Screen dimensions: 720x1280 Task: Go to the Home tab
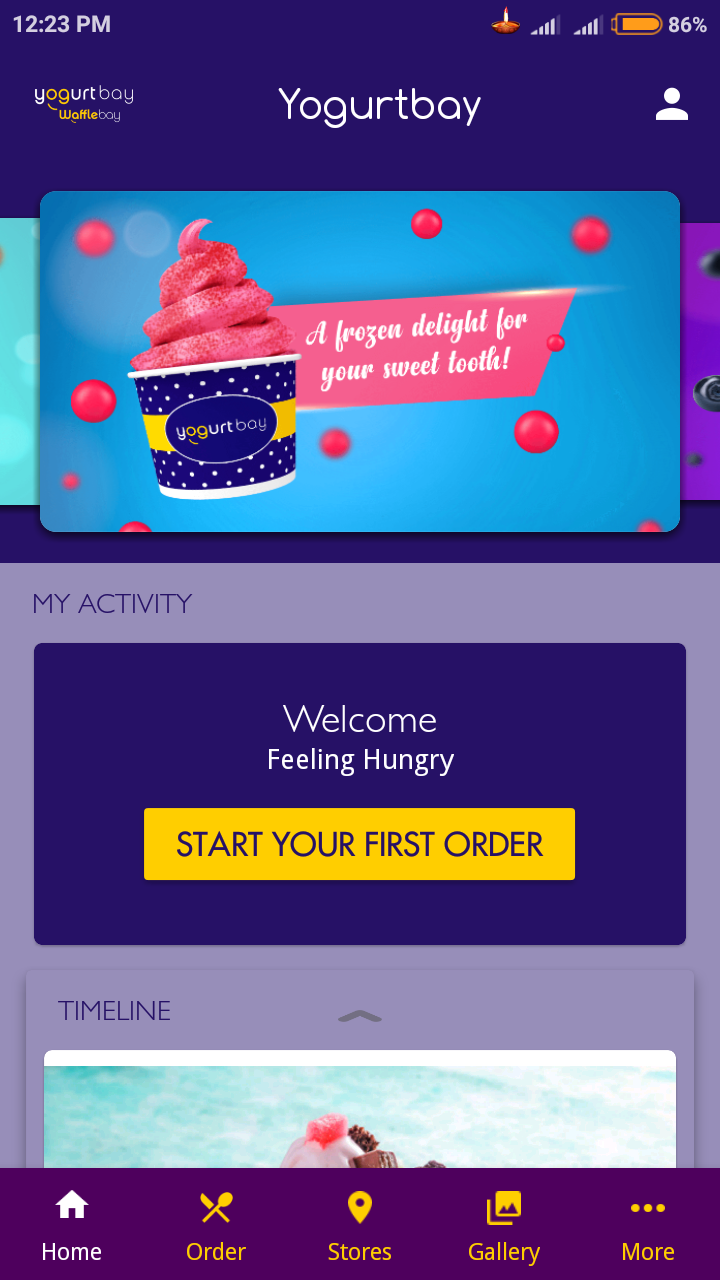click(72, 1225)
